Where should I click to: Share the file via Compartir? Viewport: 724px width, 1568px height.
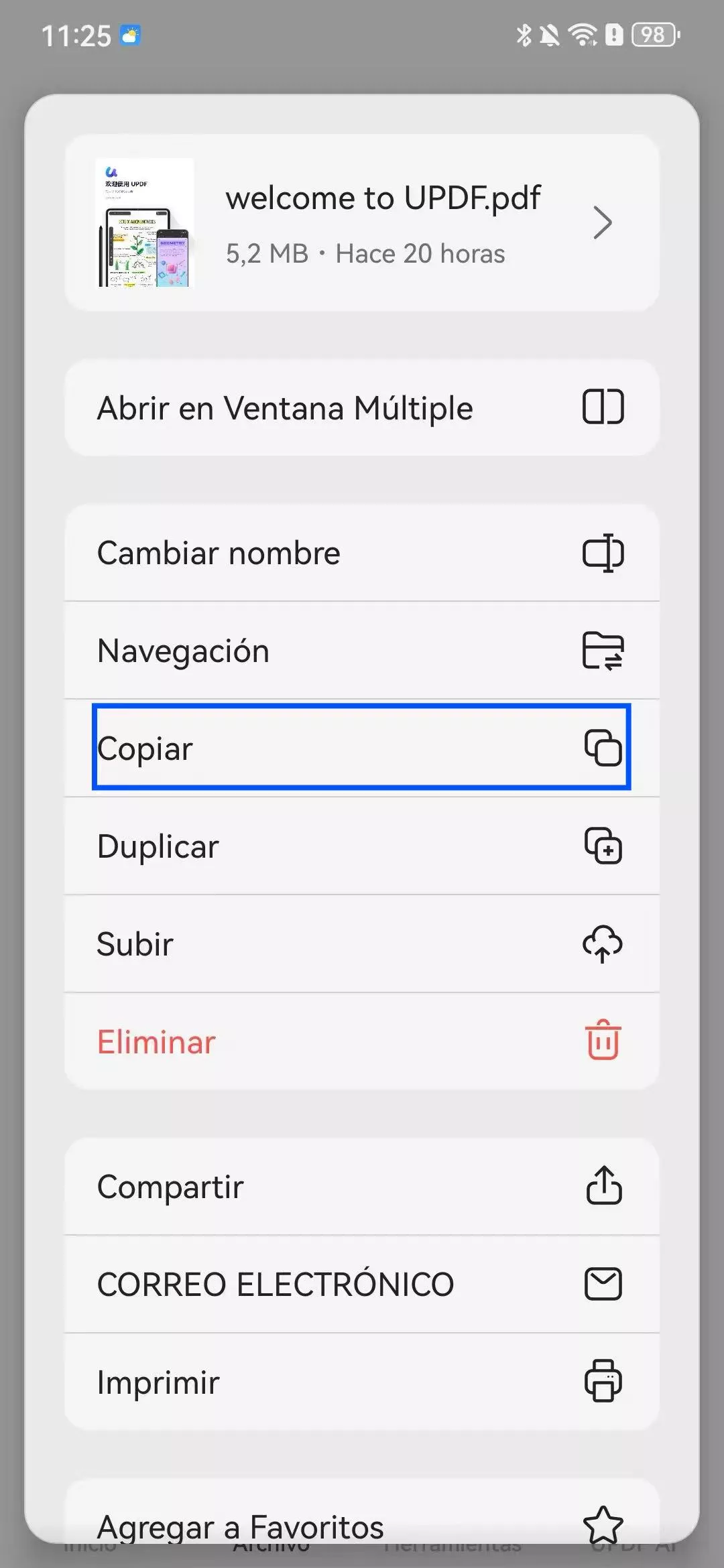click(362, 1186)
